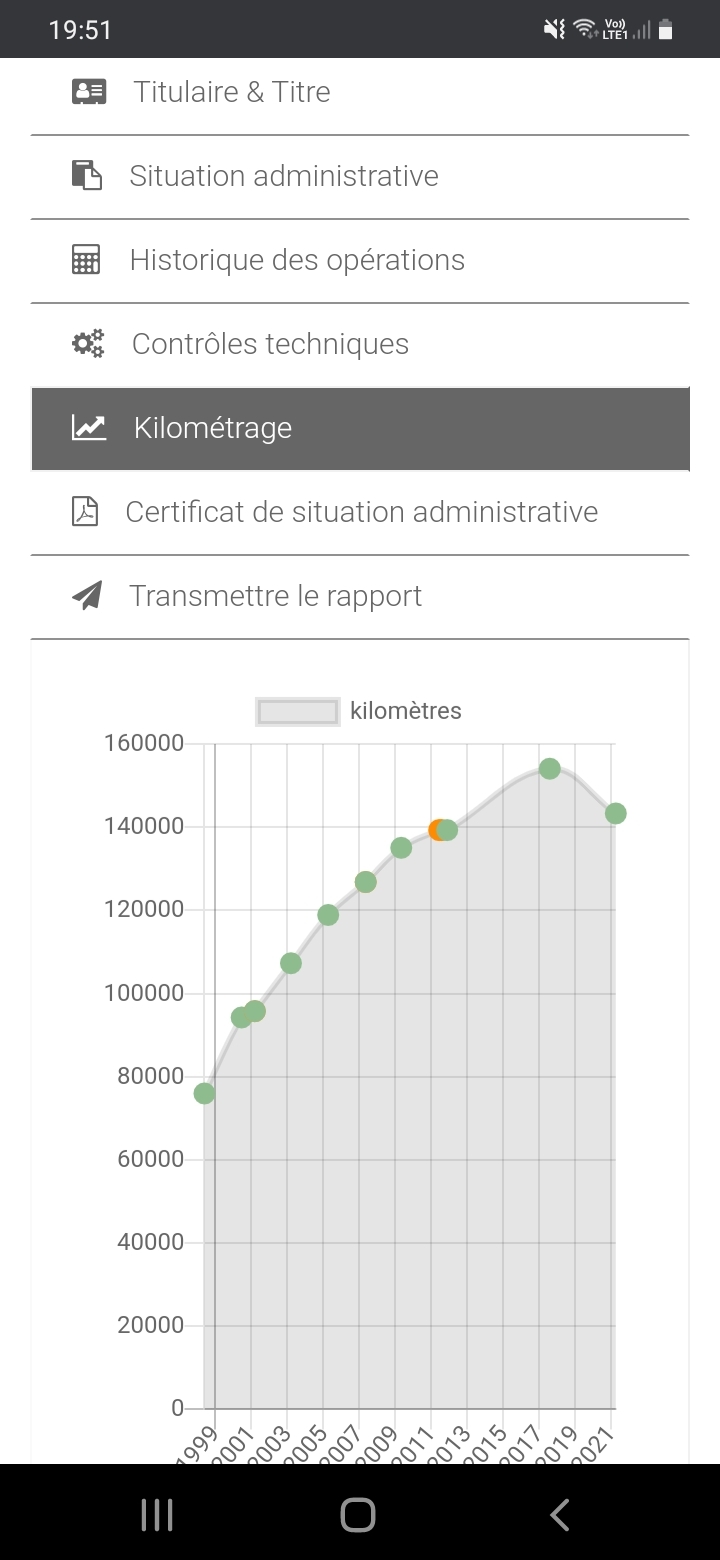This screenshot has height=1560, width=720.
Task: Open Certificat de situation administrative
Action: [361, 512]
